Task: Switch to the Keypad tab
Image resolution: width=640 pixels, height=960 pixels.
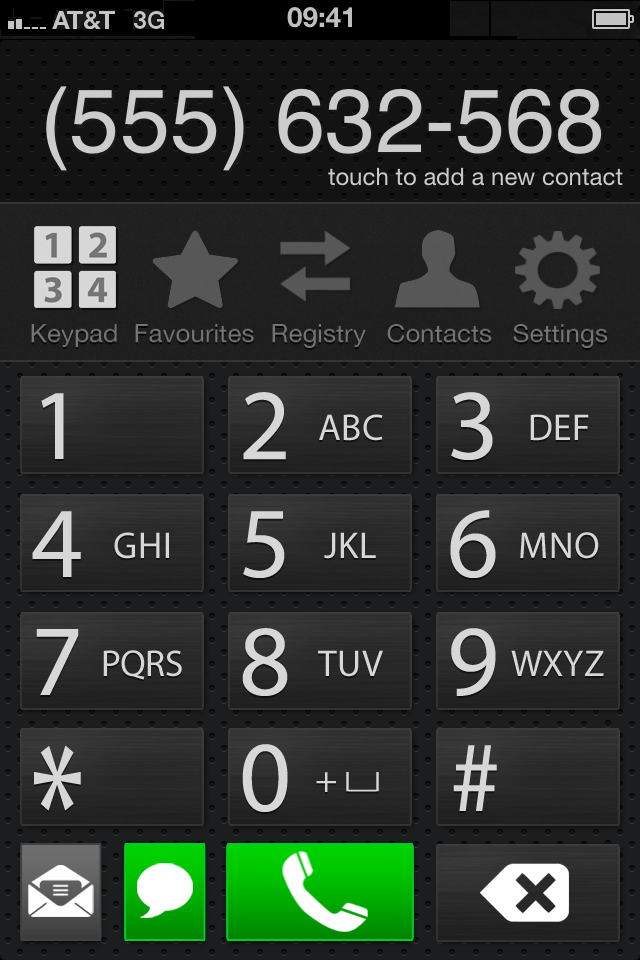Action: click(74, 285)
